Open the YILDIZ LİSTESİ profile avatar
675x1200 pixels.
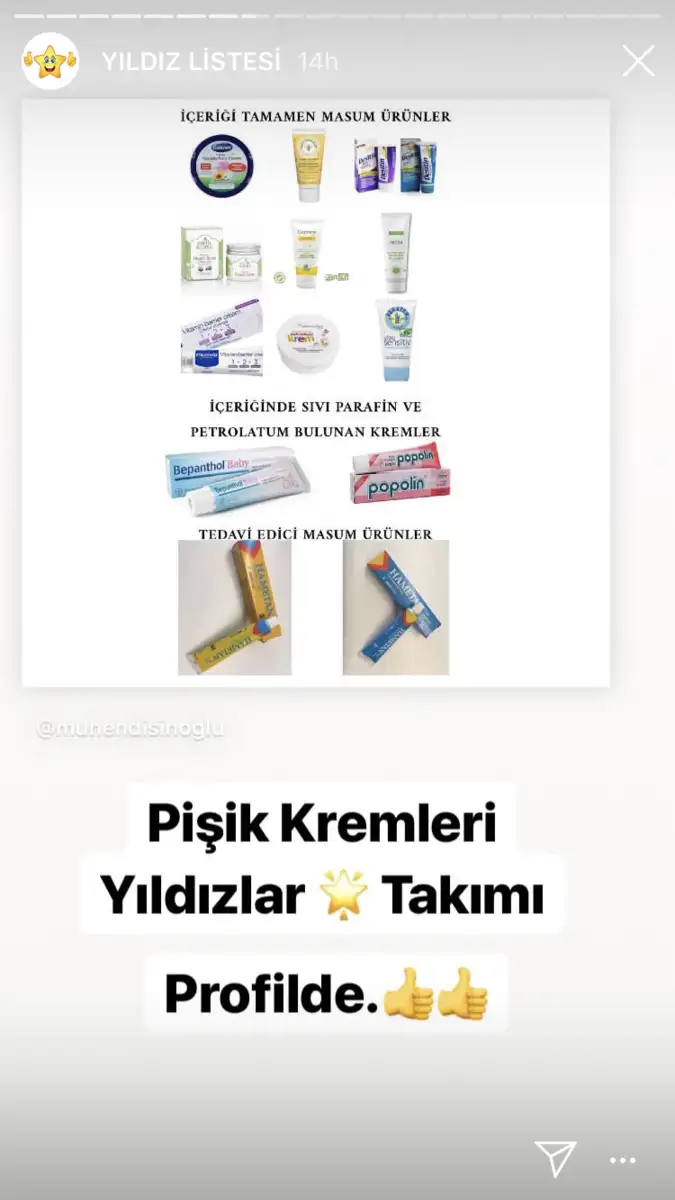50,61
